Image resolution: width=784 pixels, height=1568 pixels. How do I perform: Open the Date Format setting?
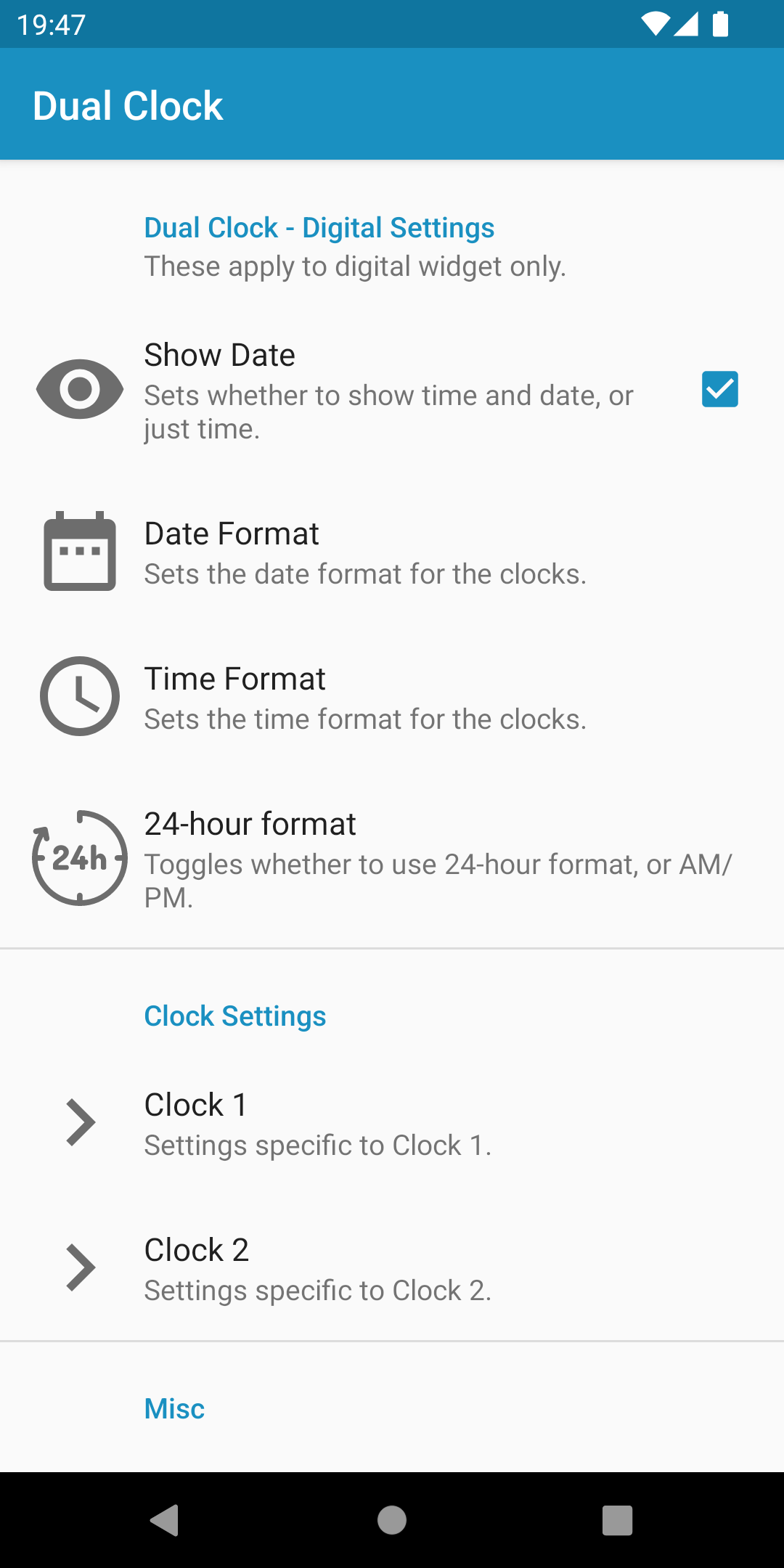click(392, 552)
